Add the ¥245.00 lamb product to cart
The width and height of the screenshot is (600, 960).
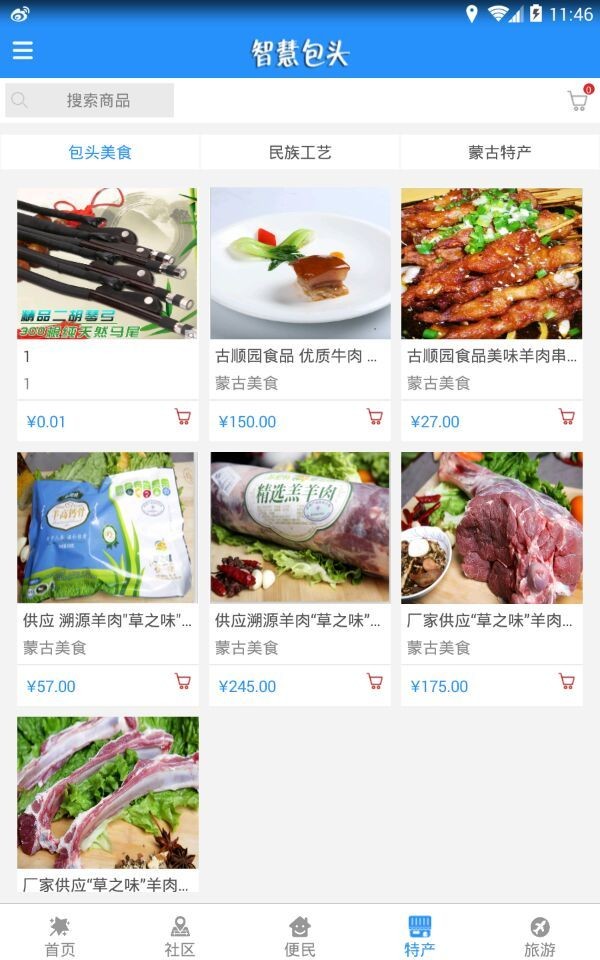[375, 682]
